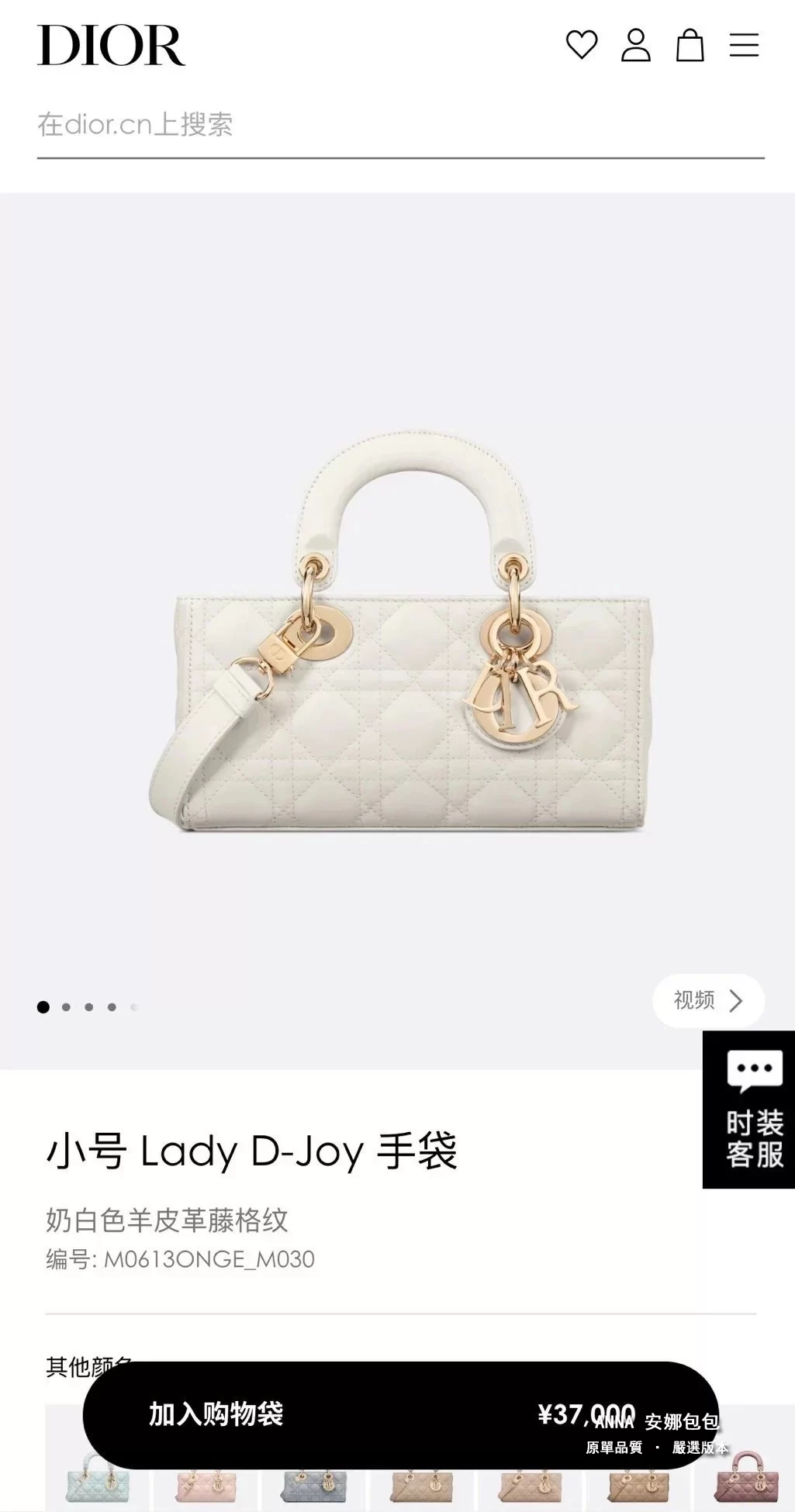
Task: Open the shopping bag
Action: click(690, 45)
